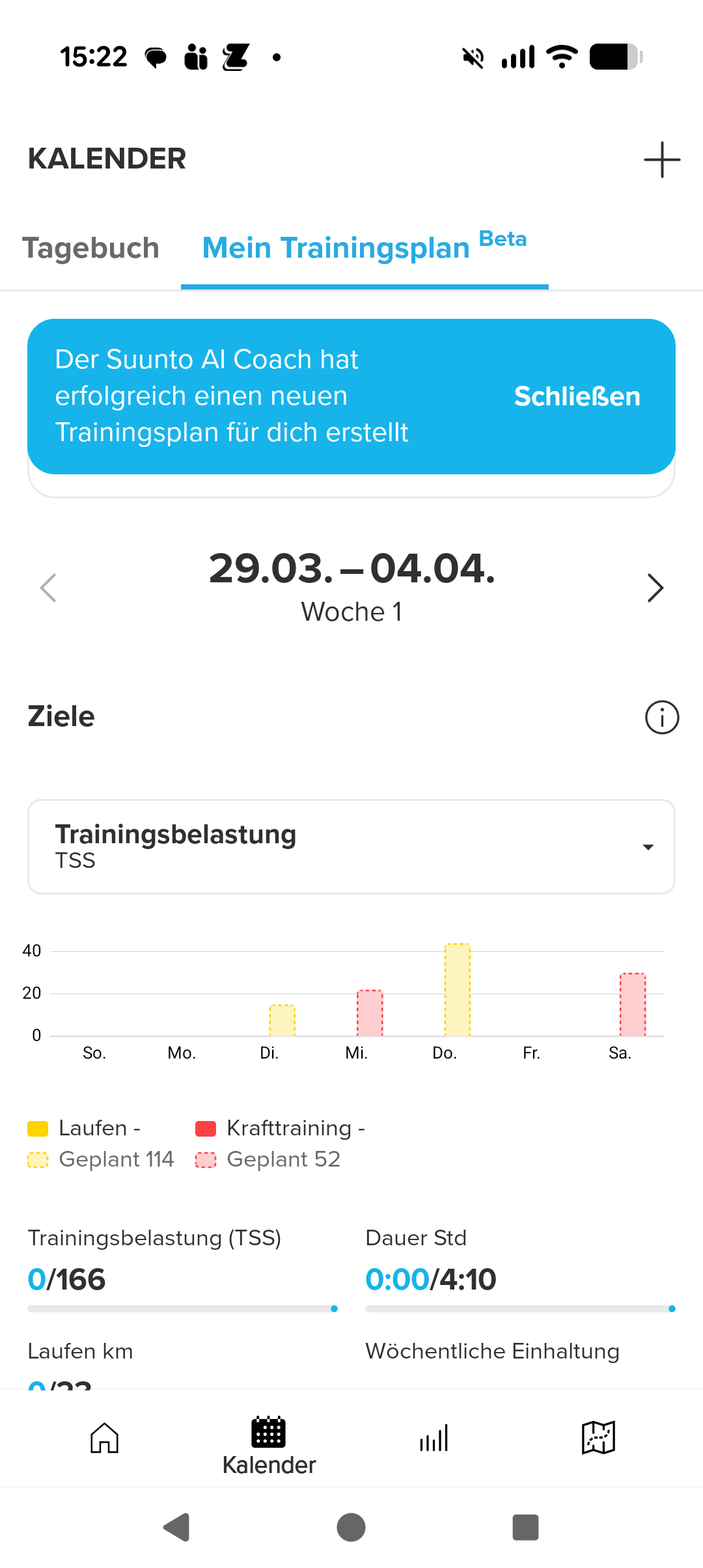Go to the next week

(655, 588)
